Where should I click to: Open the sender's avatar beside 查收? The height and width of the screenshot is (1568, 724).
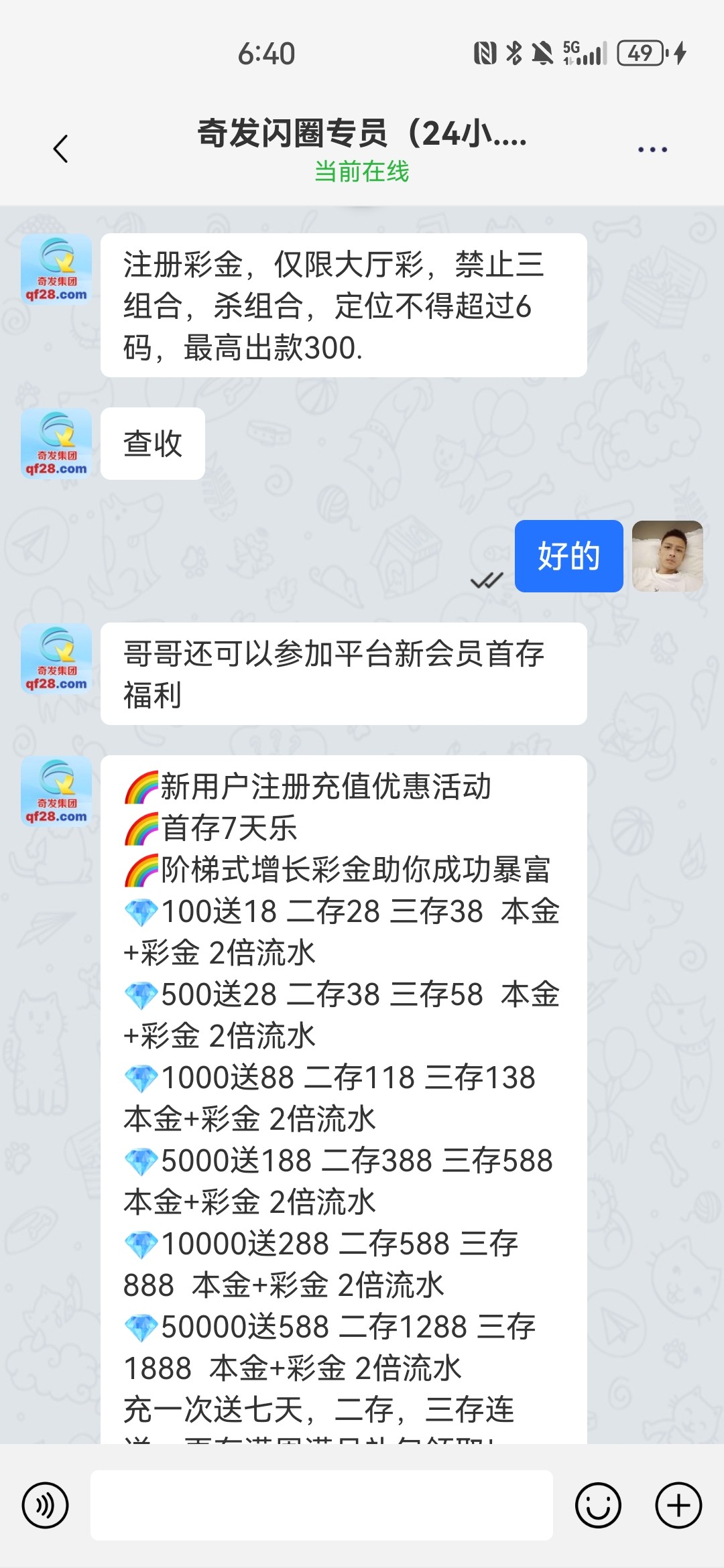tap(56, 444)
